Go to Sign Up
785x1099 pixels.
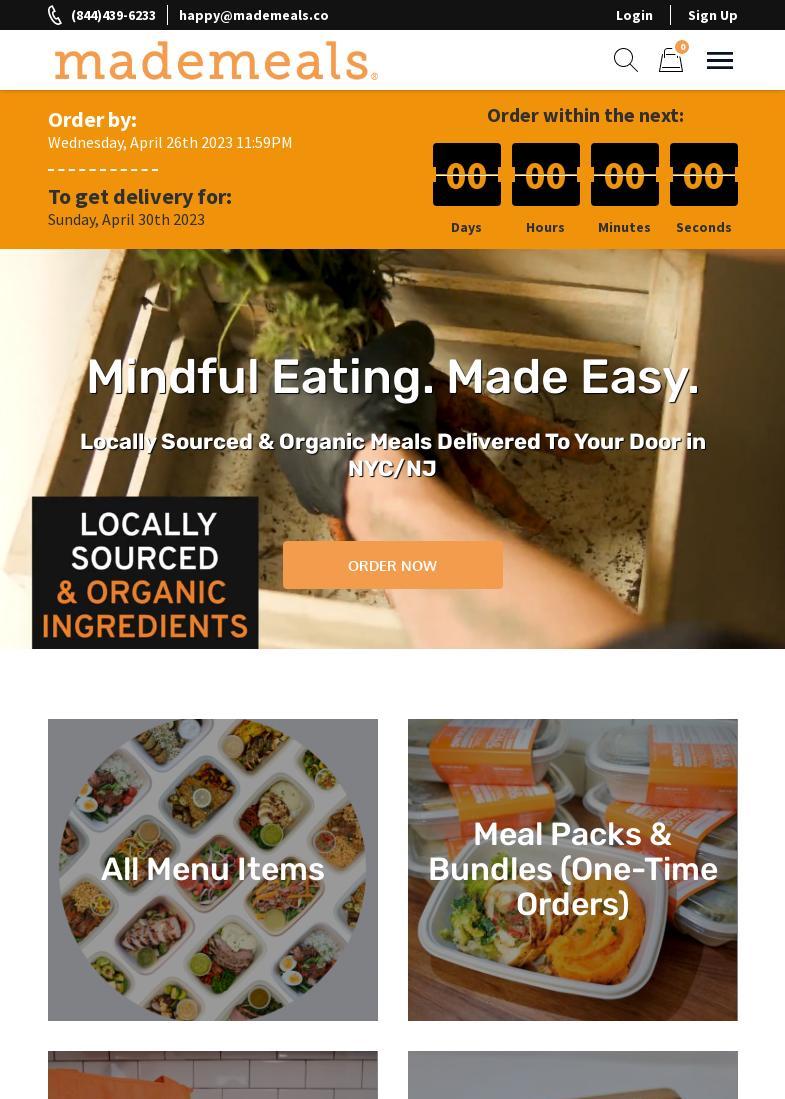click(x=712, y=15)
